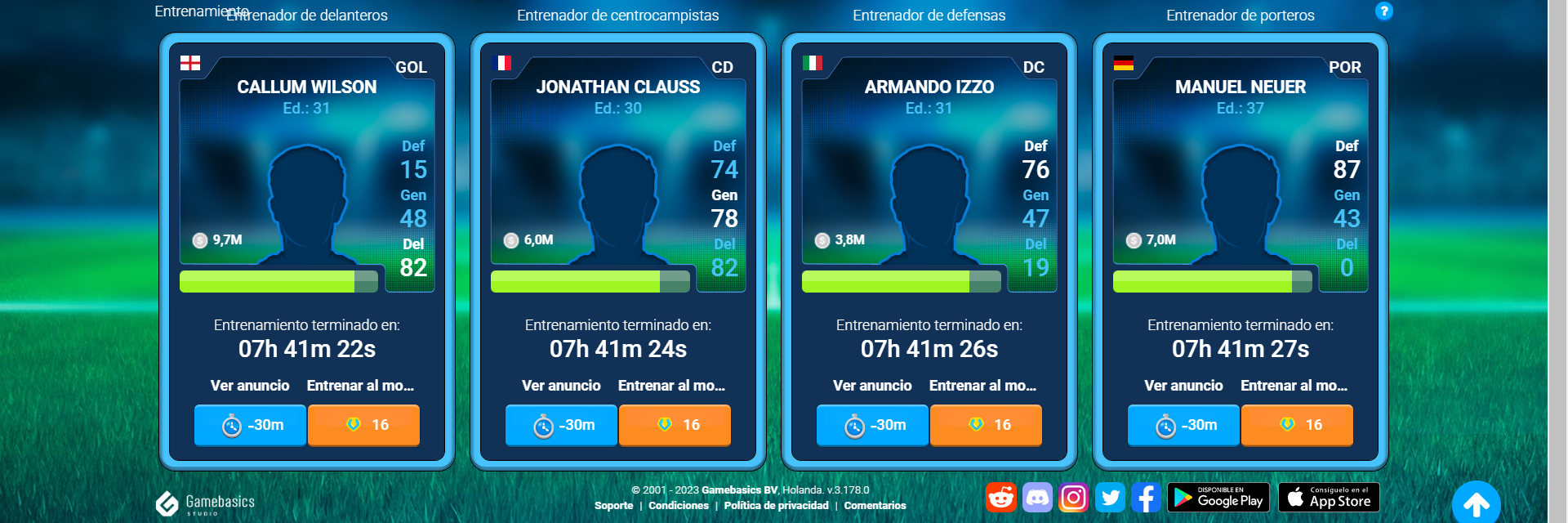The image size is (1568, 523).
Task: Jump back to top with the arrow button
Action: 1476,504
